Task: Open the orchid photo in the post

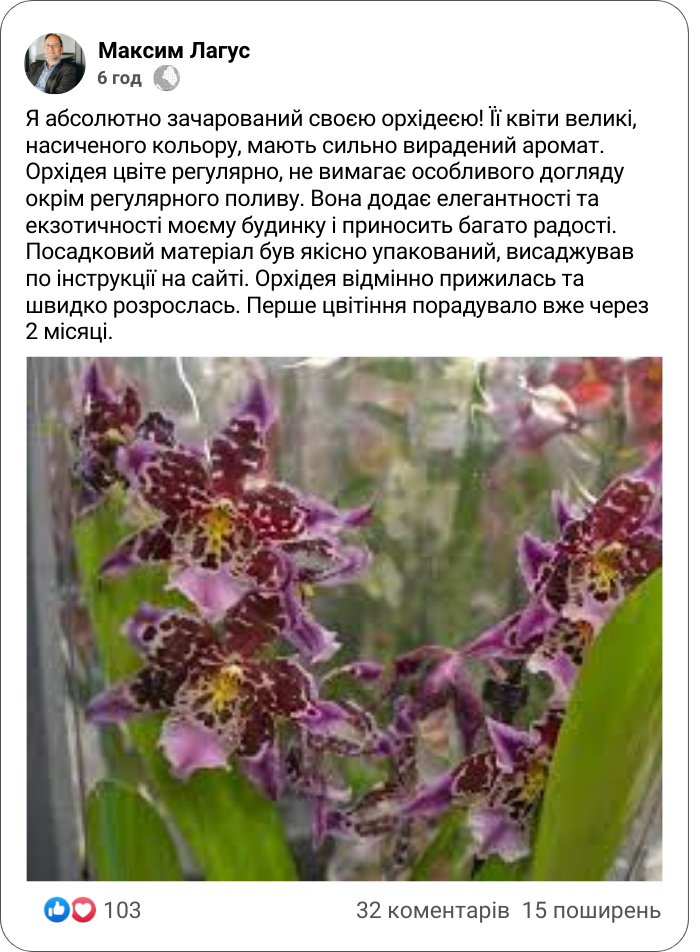Action: [x=344, y=618]
